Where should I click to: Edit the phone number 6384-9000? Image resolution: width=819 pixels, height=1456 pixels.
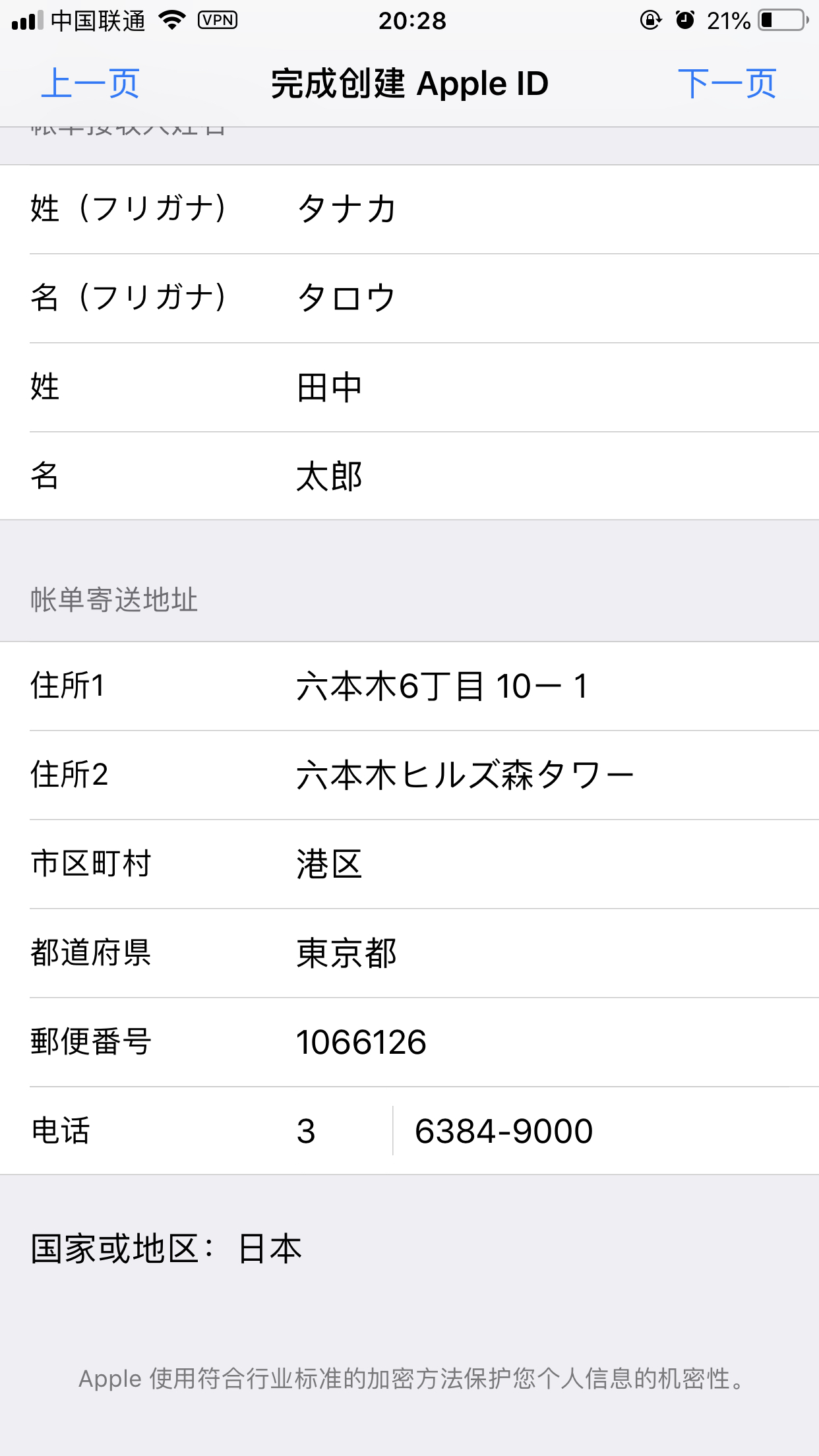pos(607,1131)
